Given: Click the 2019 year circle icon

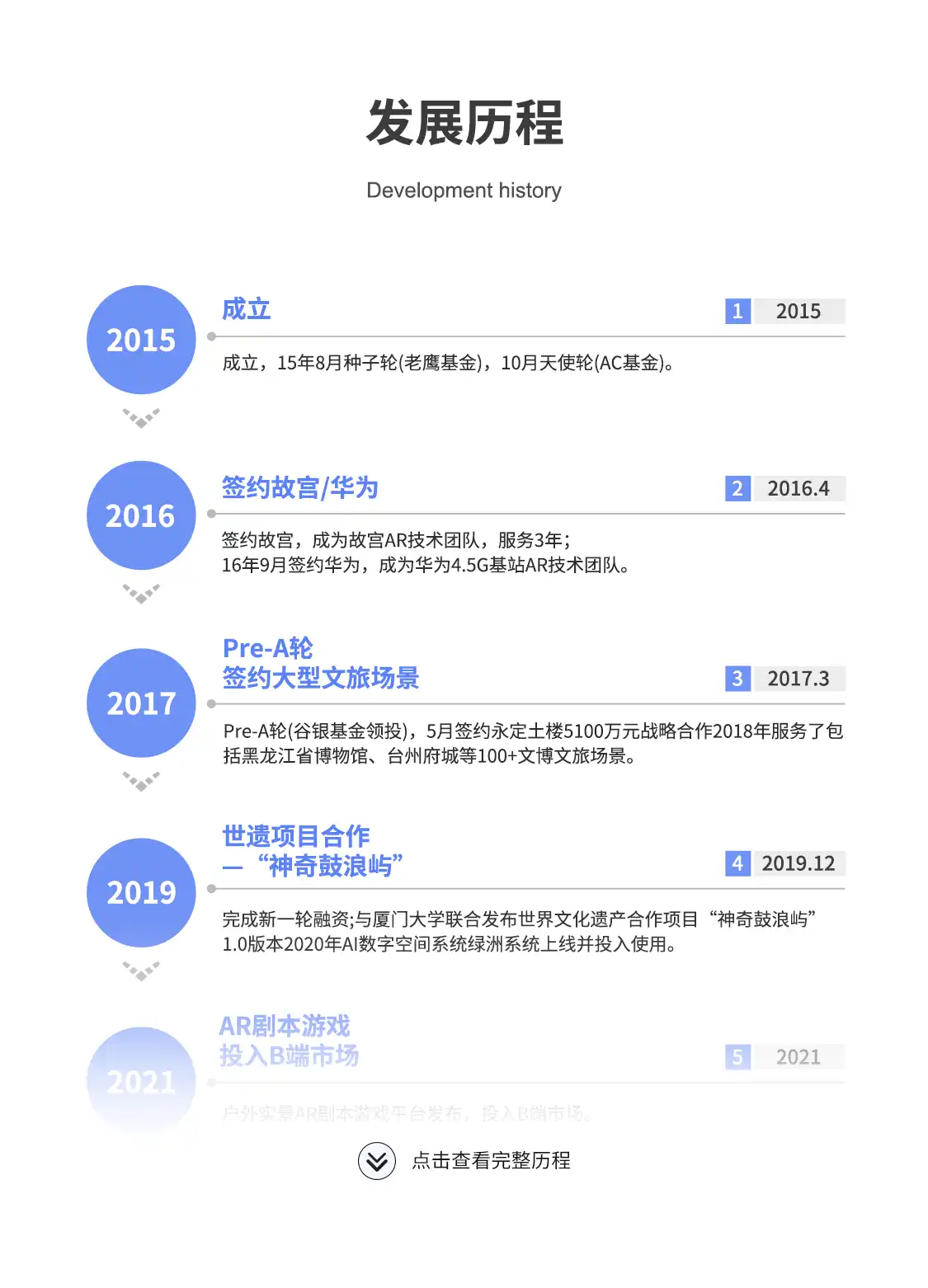Looking at the screenshot, I should [x=140, y=892].
